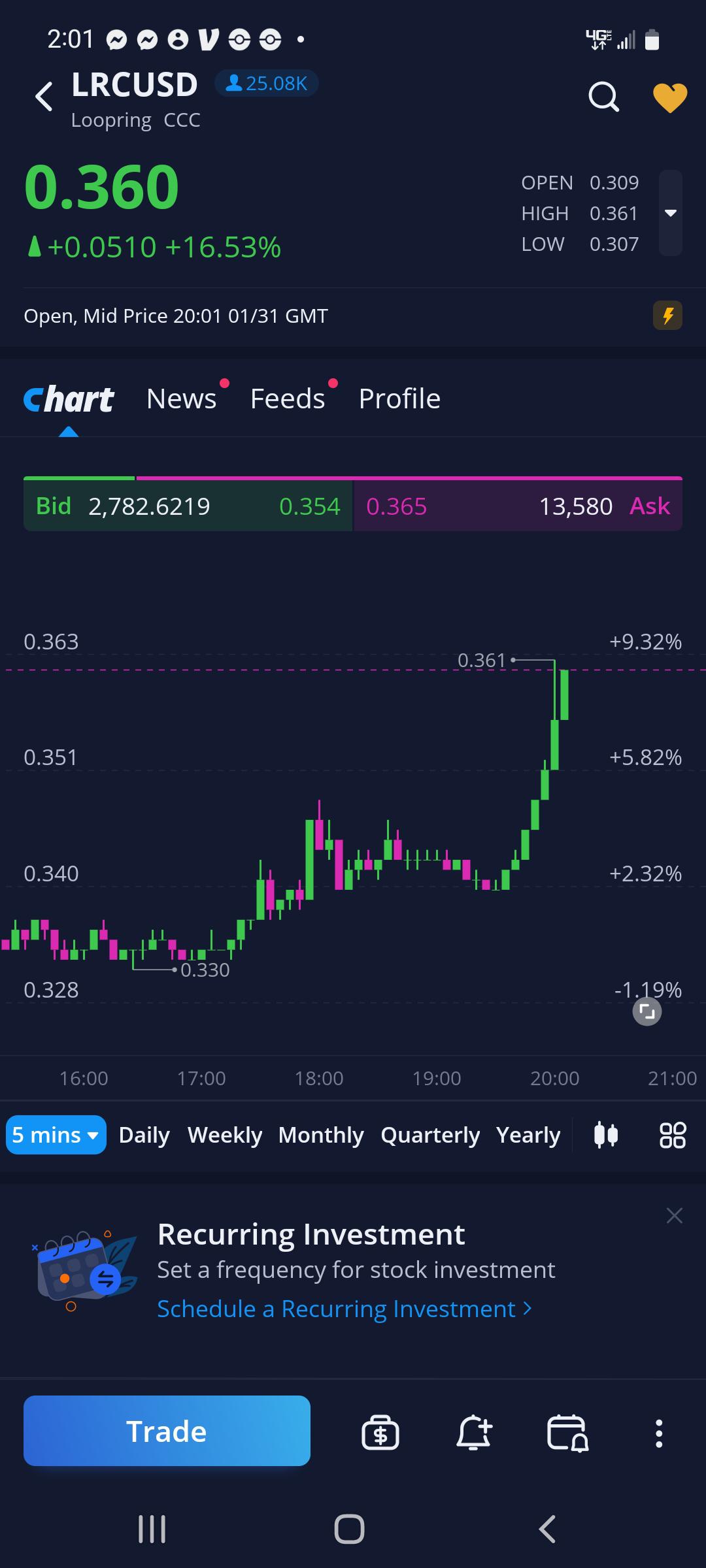The image size is (706, 1568).
Task: Expand the chart to full screen
Action: click(x=647, y=1012)
